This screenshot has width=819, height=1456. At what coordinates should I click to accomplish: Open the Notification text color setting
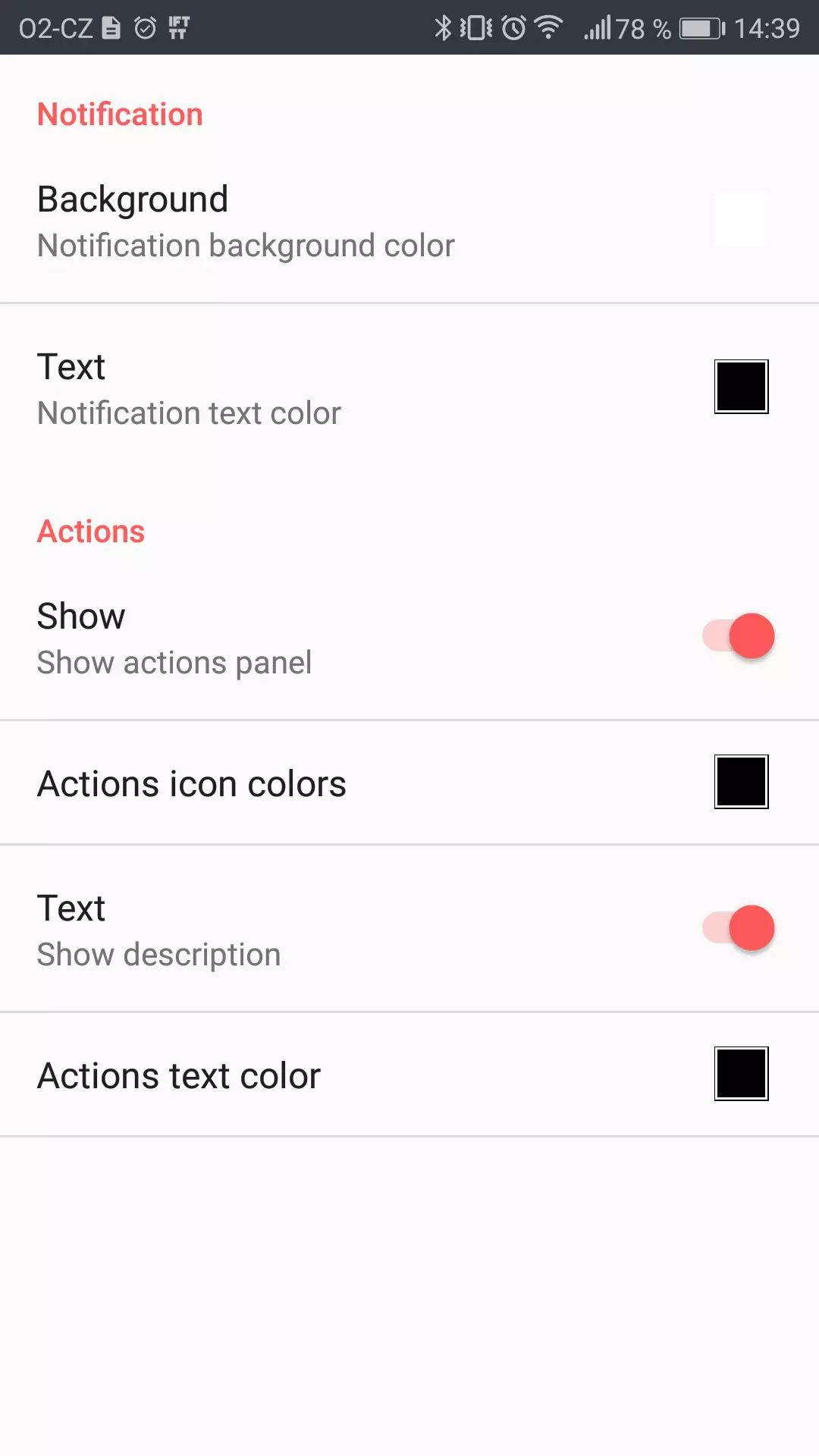[x=409, y=388]
